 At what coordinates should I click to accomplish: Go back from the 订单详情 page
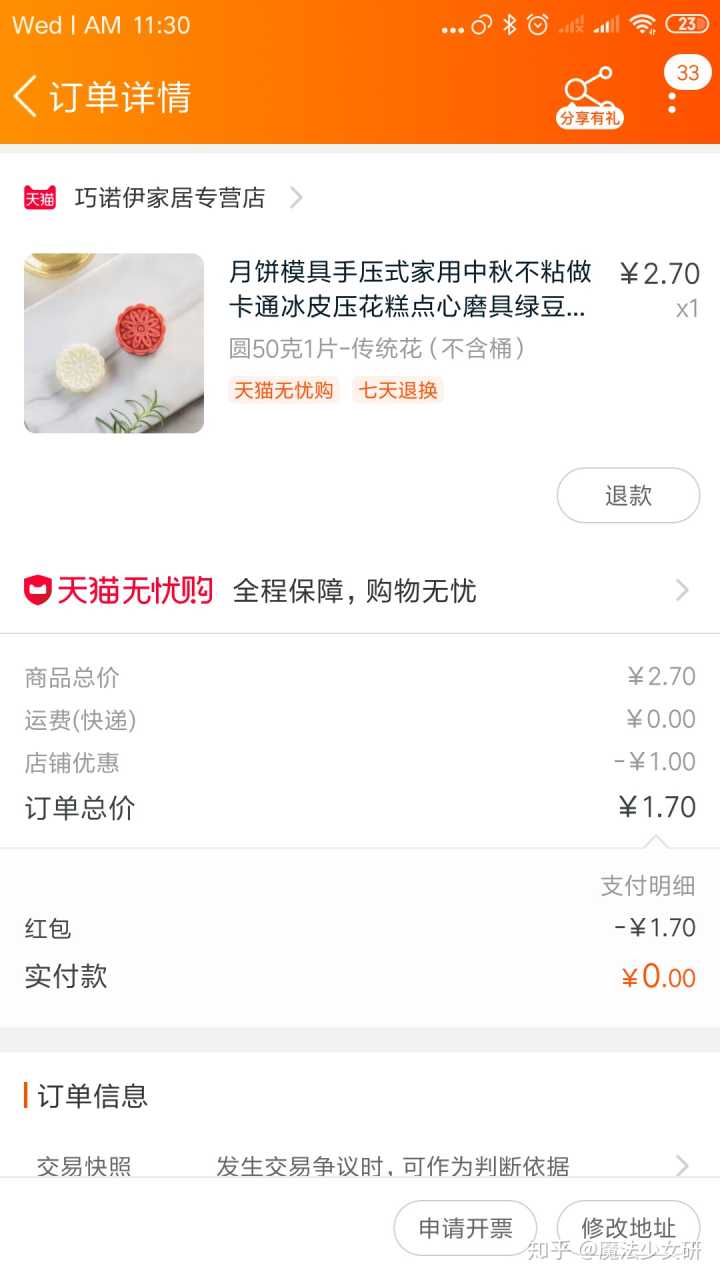click(26, 97)
